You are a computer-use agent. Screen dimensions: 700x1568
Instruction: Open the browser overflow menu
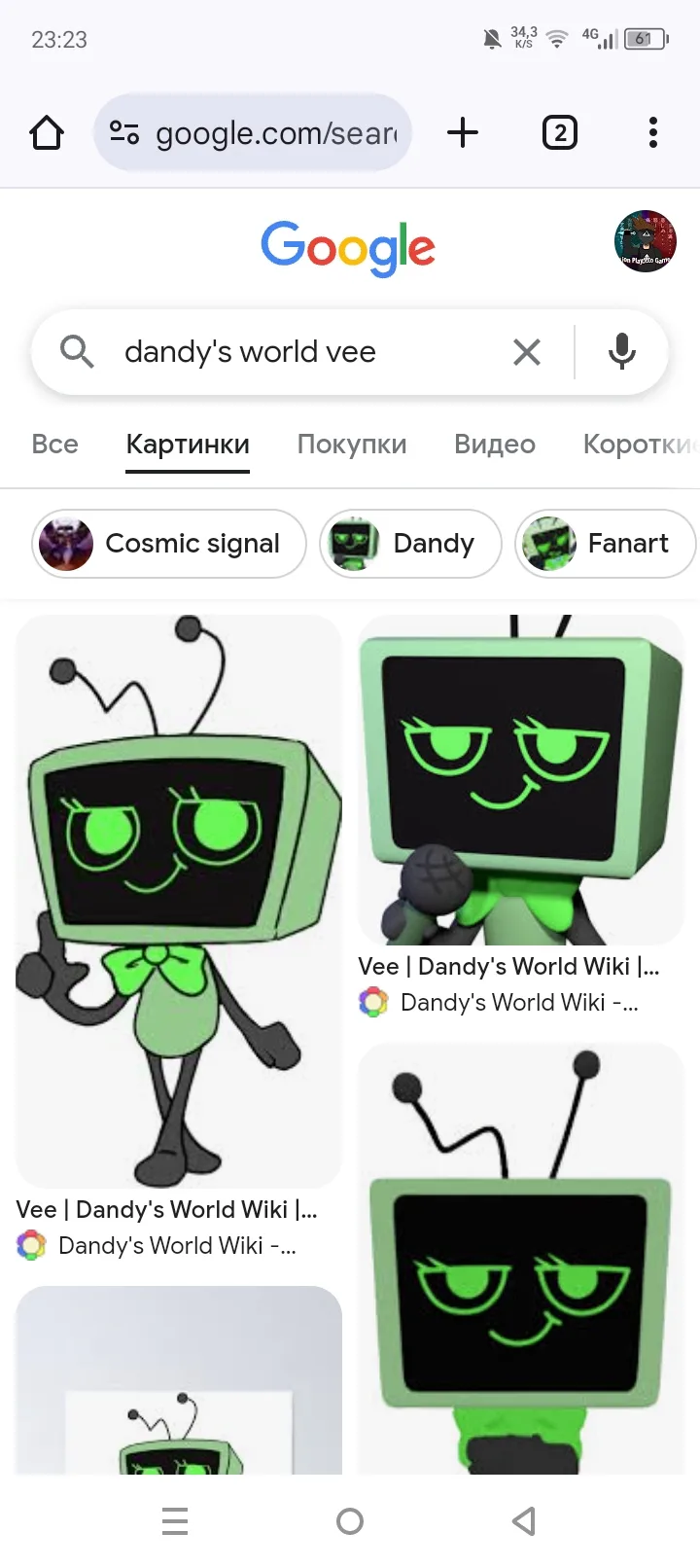653,132
